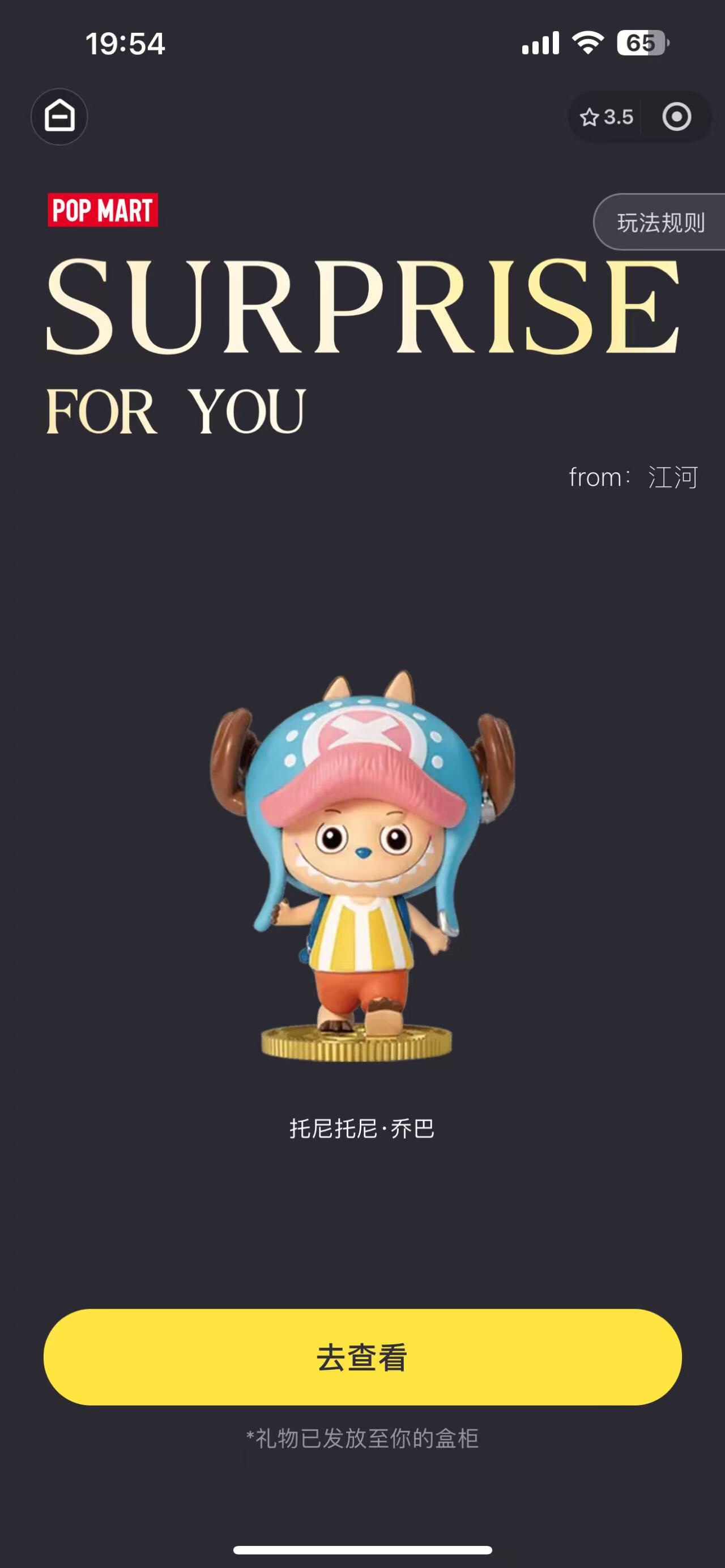Close the mini program via circle icon

click(x=677, y=117)
